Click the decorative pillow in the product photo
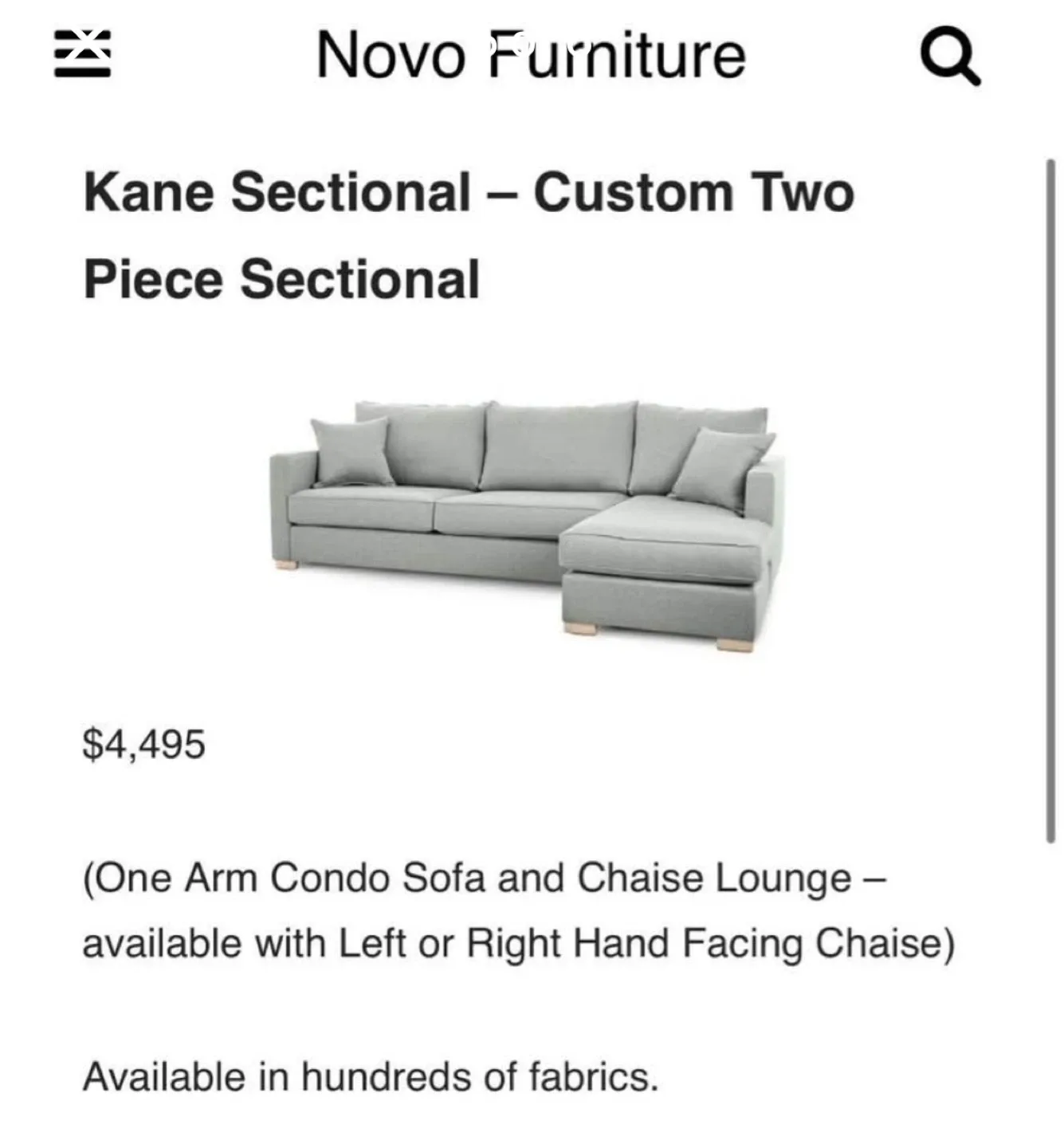1064x1148 pixels. pos(351,450)
